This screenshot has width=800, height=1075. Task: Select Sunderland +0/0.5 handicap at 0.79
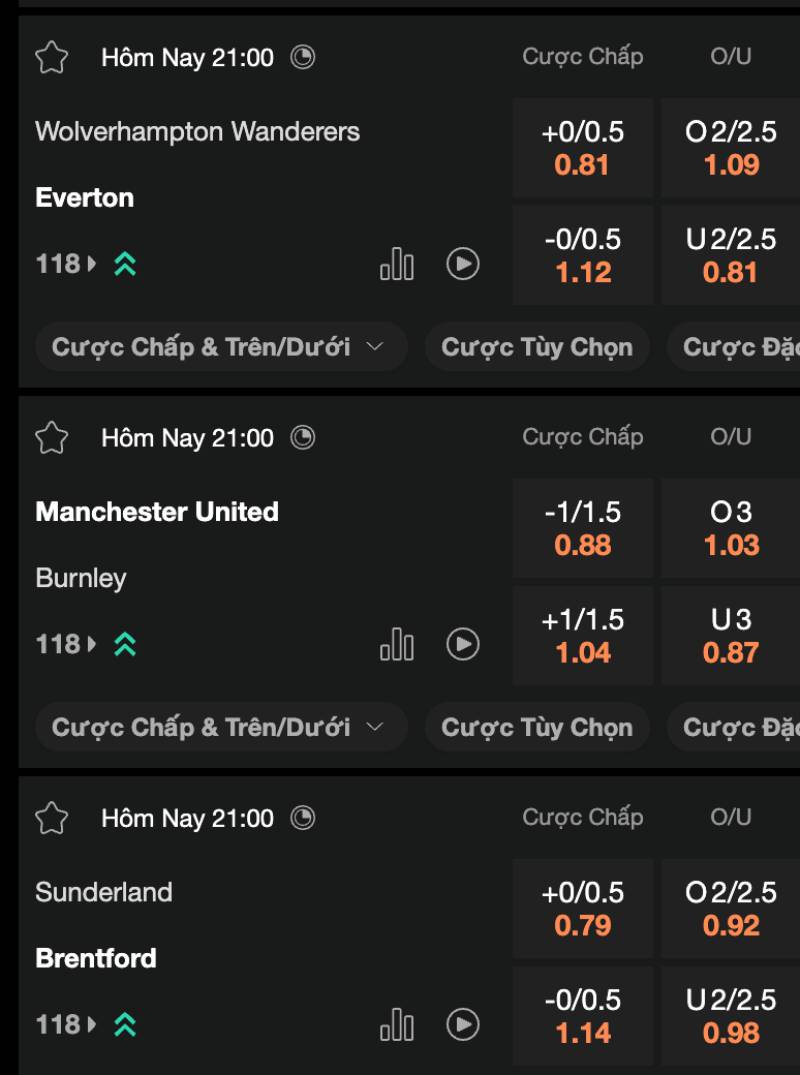coord(582,908)
